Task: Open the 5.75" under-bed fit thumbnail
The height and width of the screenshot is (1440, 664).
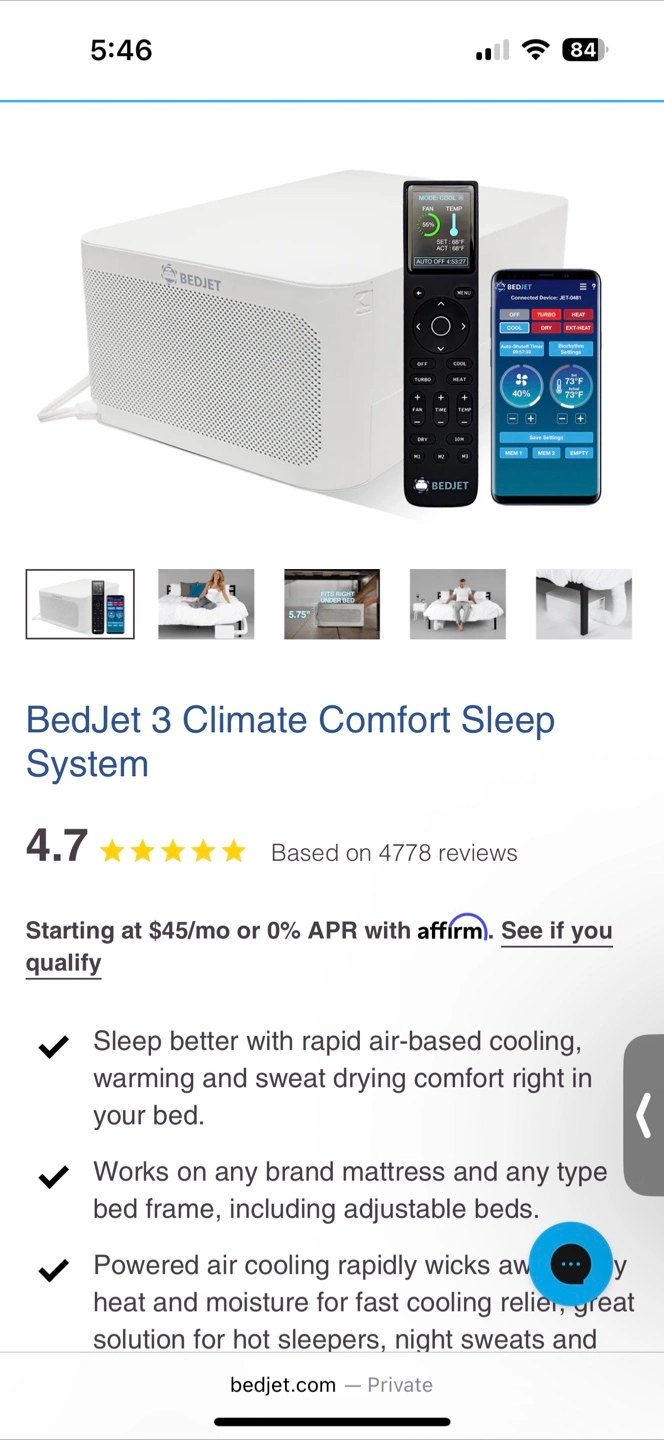Action: pos(332,604)
